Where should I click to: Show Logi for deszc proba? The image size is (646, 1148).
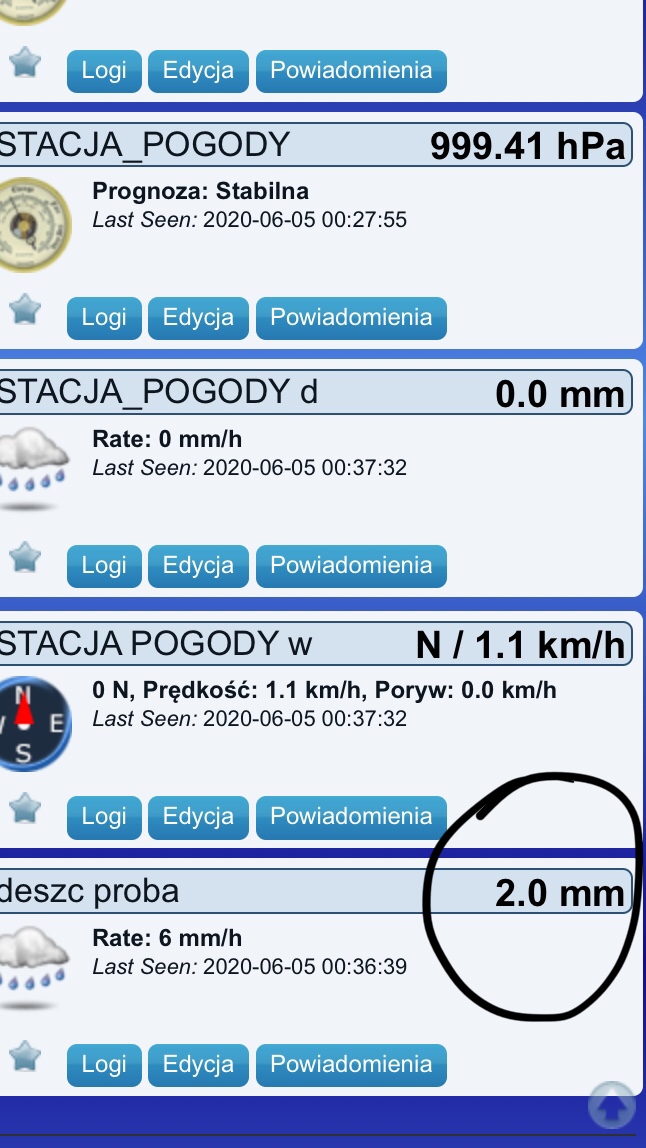[104, 1065]
